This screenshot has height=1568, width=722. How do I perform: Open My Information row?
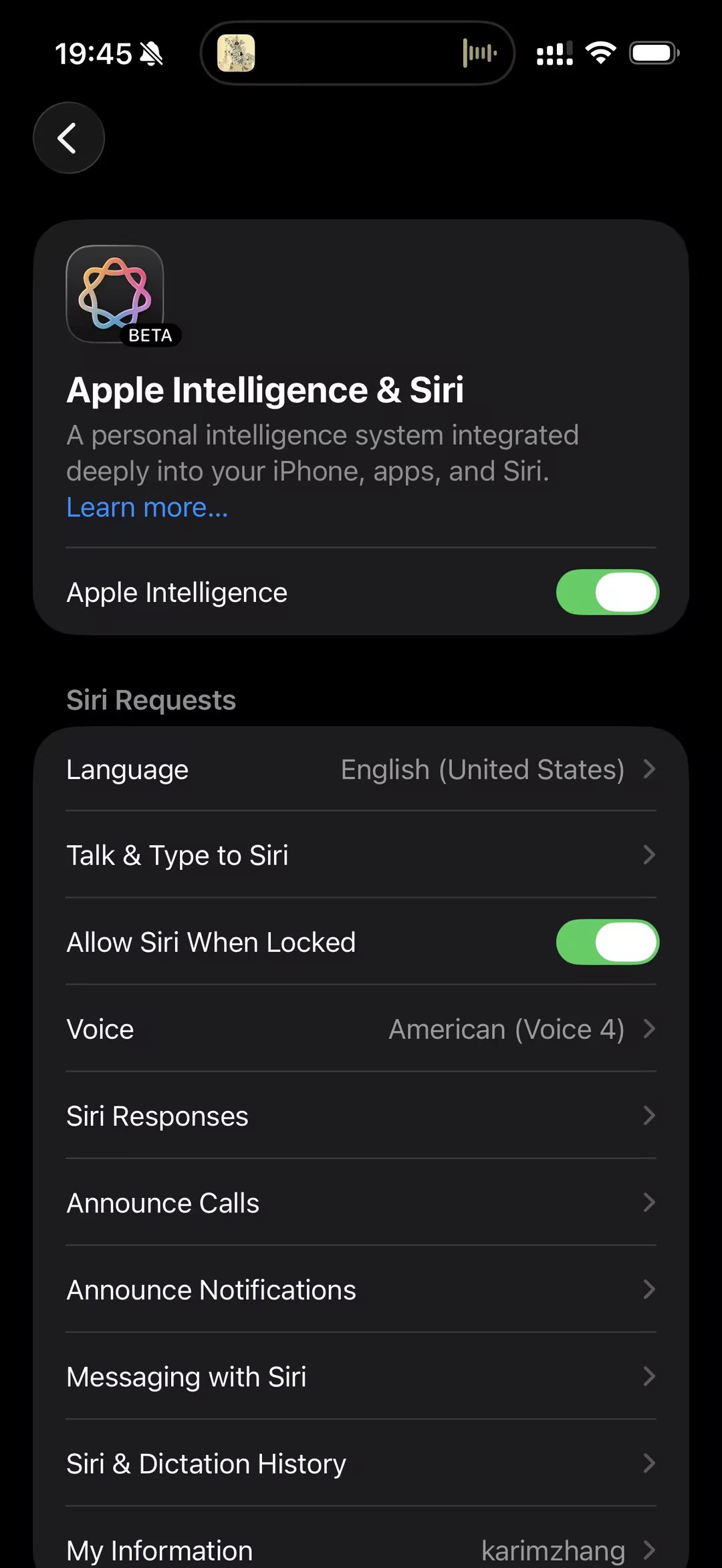(361, 1549)
